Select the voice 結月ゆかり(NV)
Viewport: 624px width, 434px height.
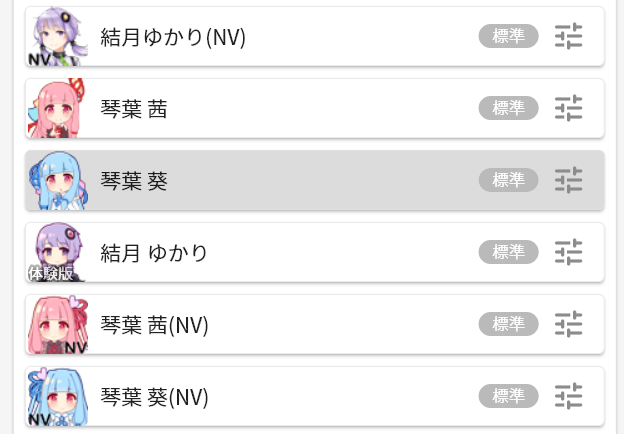(173, 37)
